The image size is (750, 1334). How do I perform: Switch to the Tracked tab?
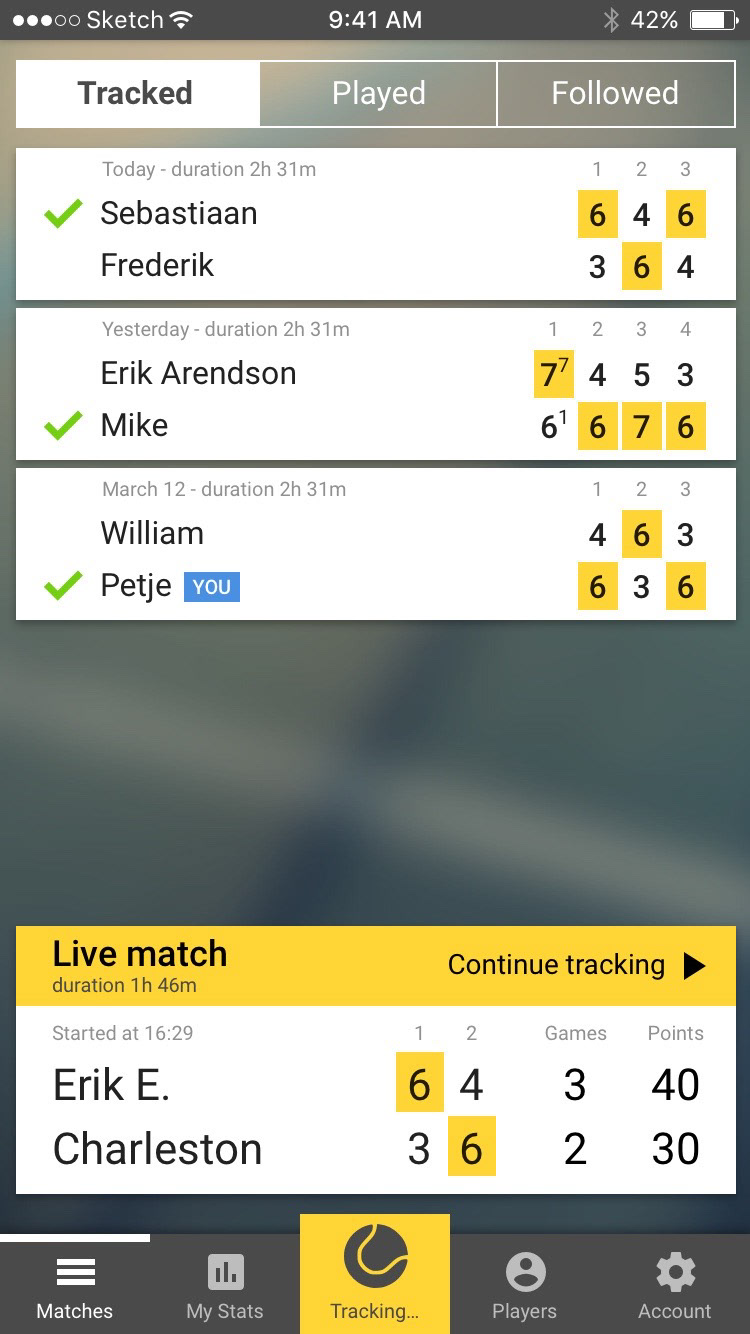tap(137, 94)
